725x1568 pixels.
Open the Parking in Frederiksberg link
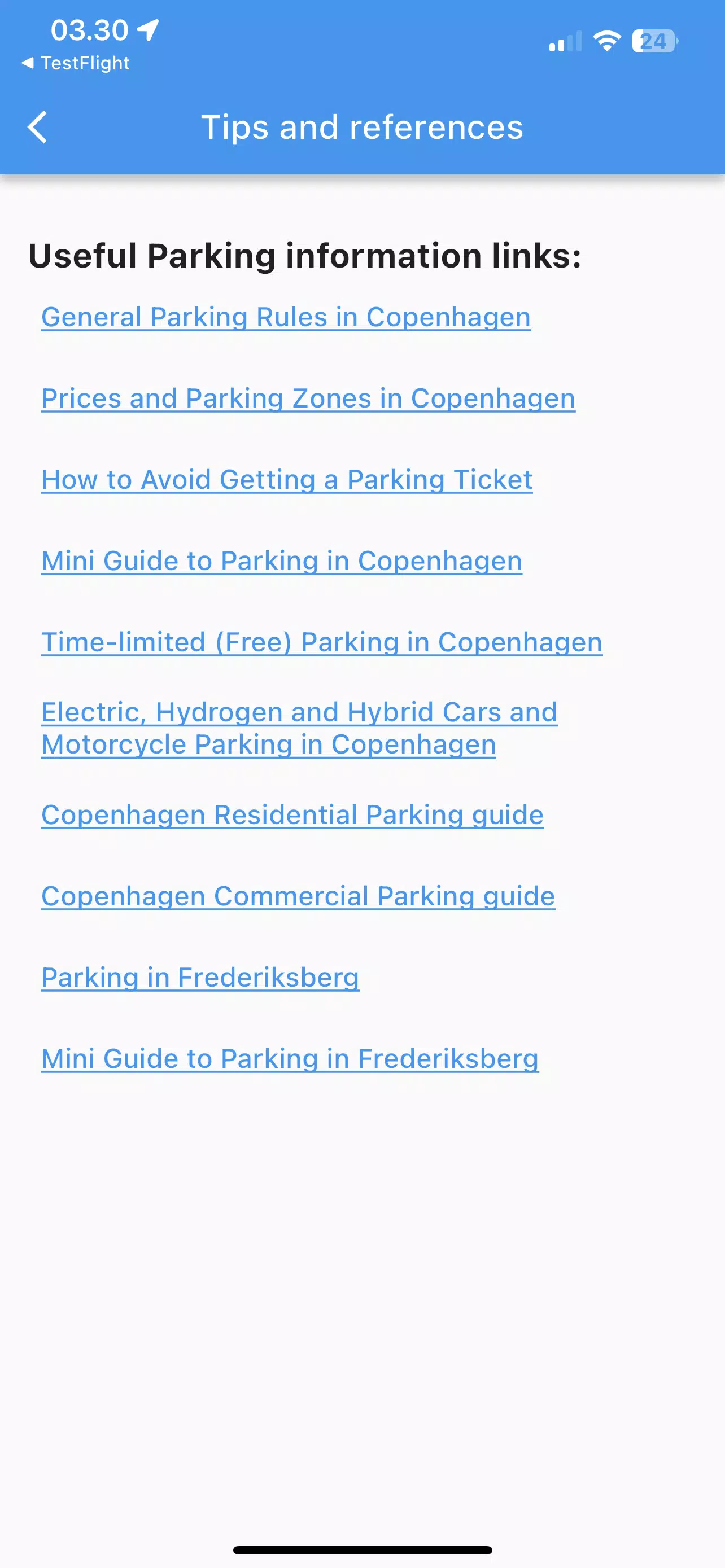(200, 978)
